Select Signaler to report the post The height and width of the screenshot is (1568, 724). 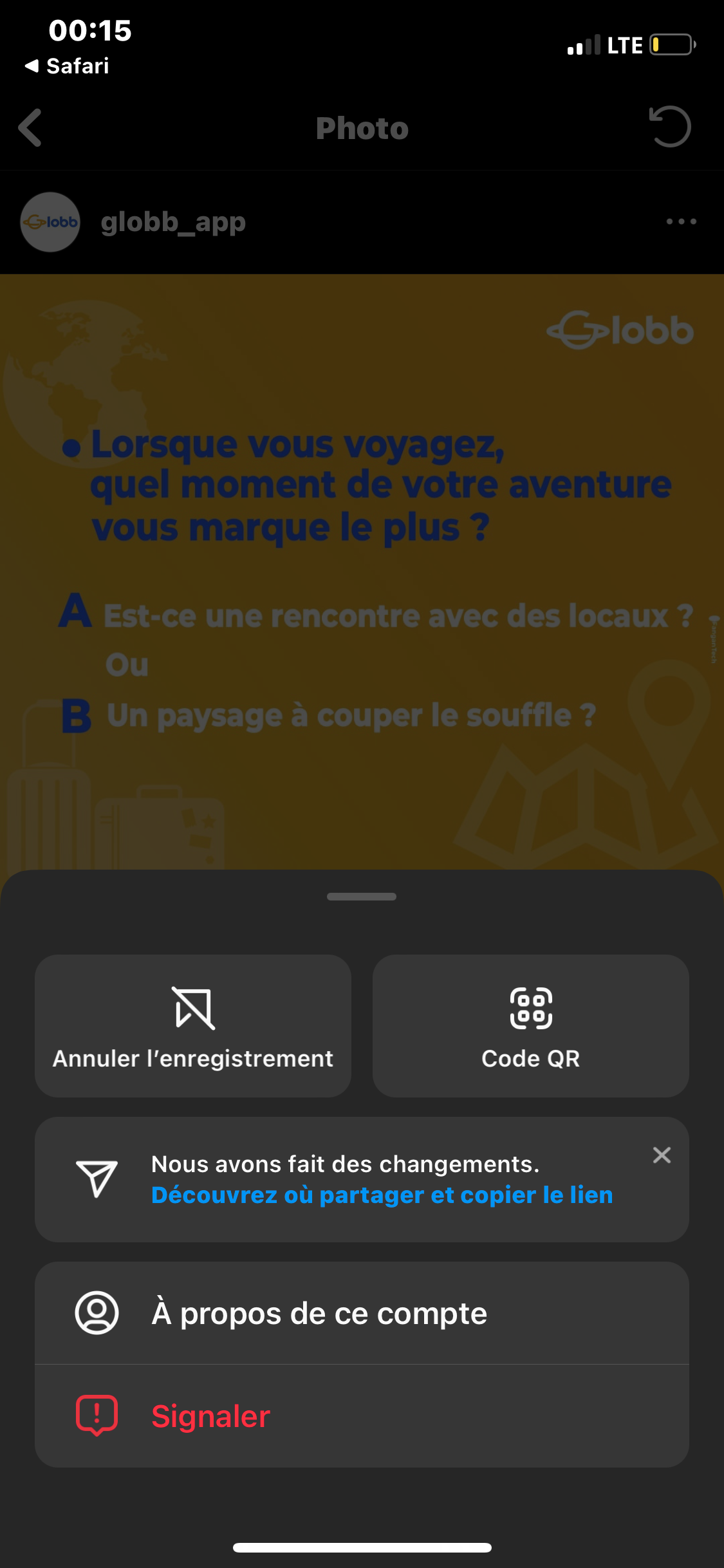coord(362,1416)
